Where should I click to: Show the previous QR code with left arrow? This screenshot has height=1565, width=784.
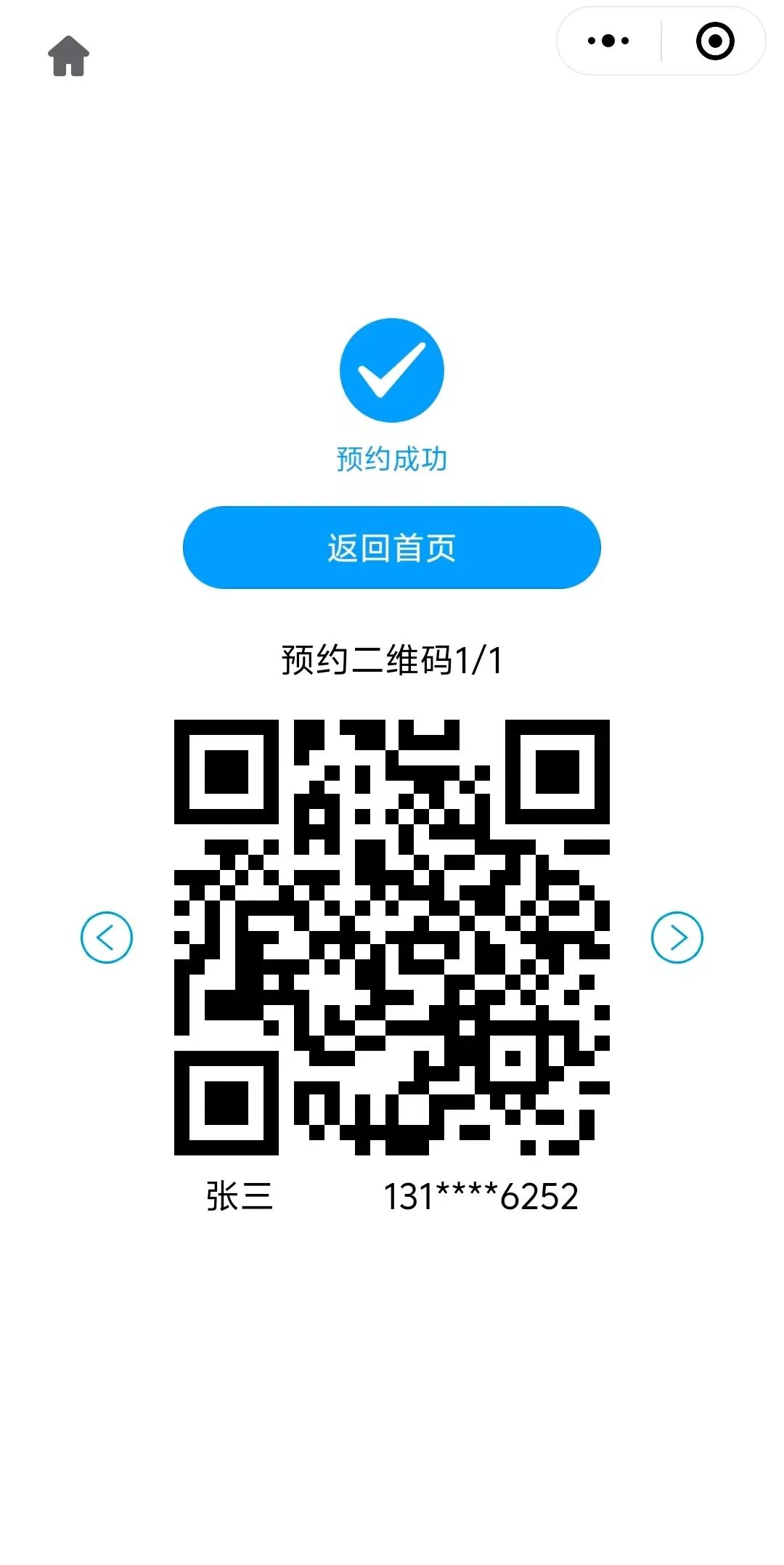coord(107,937)
